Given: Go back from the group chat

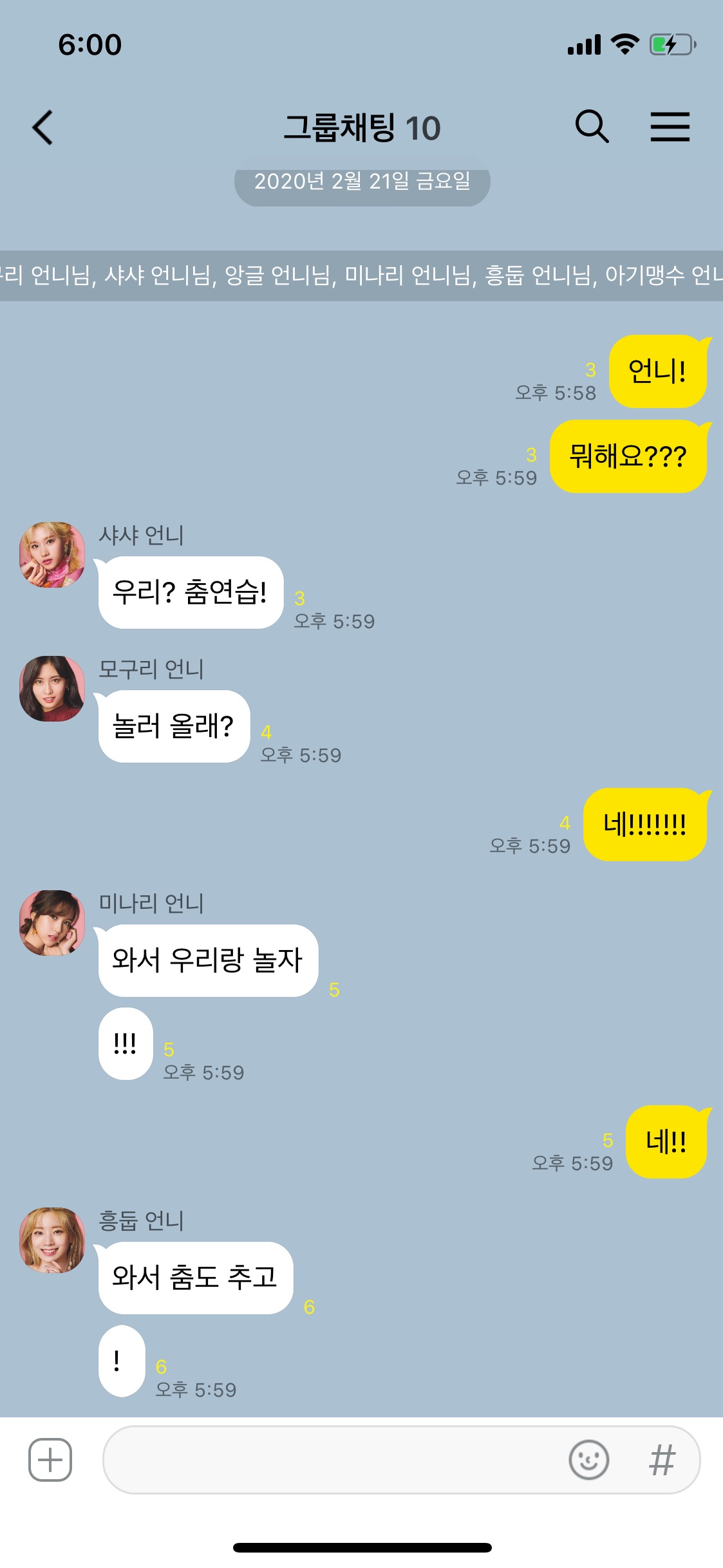Looking at the screenshot, I should click(42, 127).
